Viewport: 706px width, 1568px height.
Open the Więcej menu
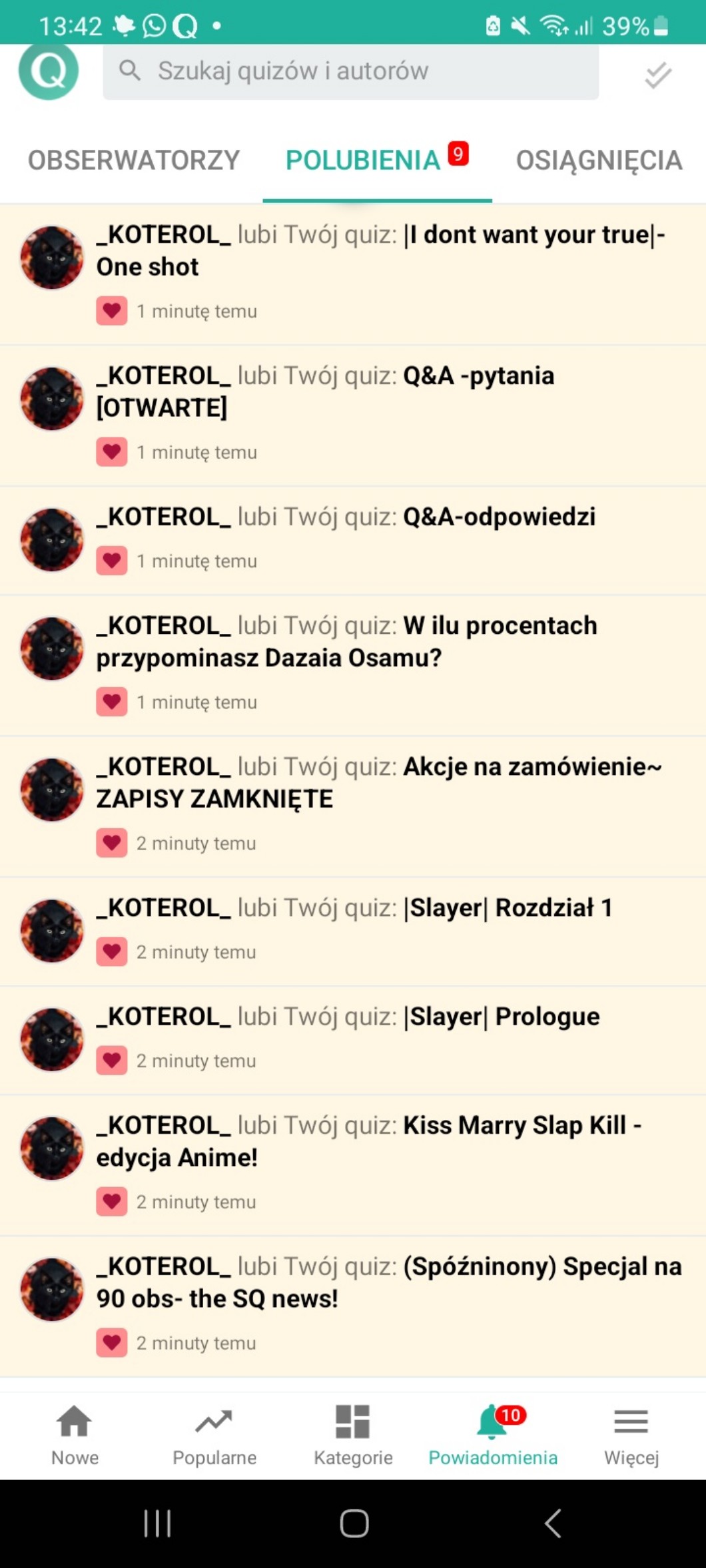coord(631,1434)
